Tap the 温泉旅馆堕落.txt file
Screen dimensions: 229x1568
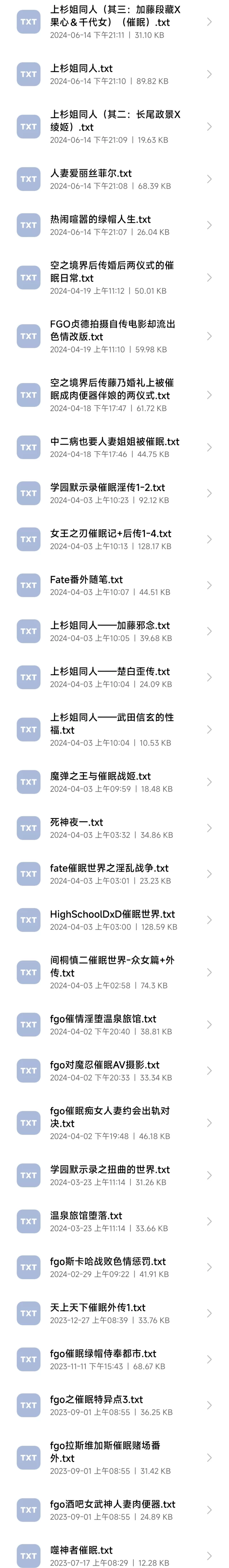pos(114,1221)
